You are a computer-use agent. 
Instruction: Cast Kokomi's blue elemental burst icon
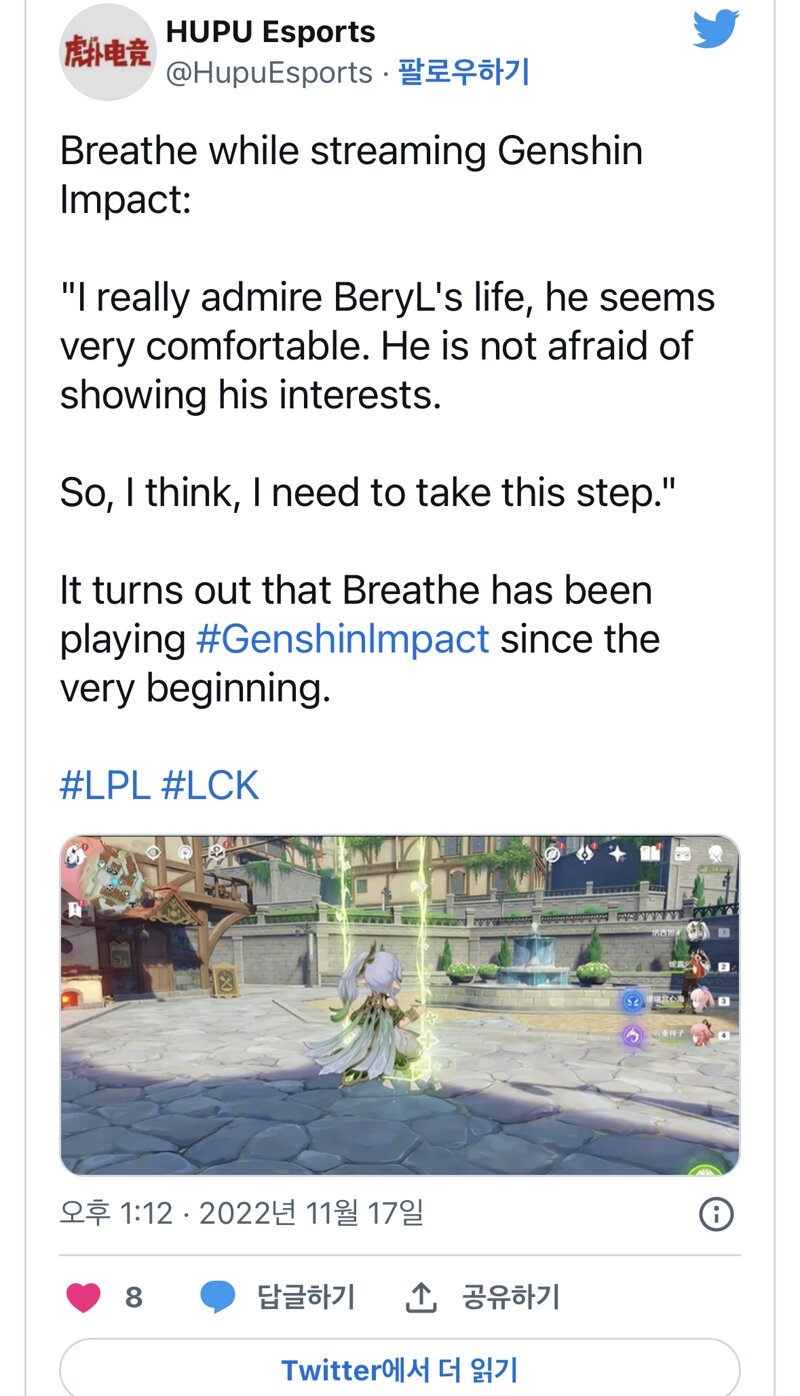(x=632, y=1001)
